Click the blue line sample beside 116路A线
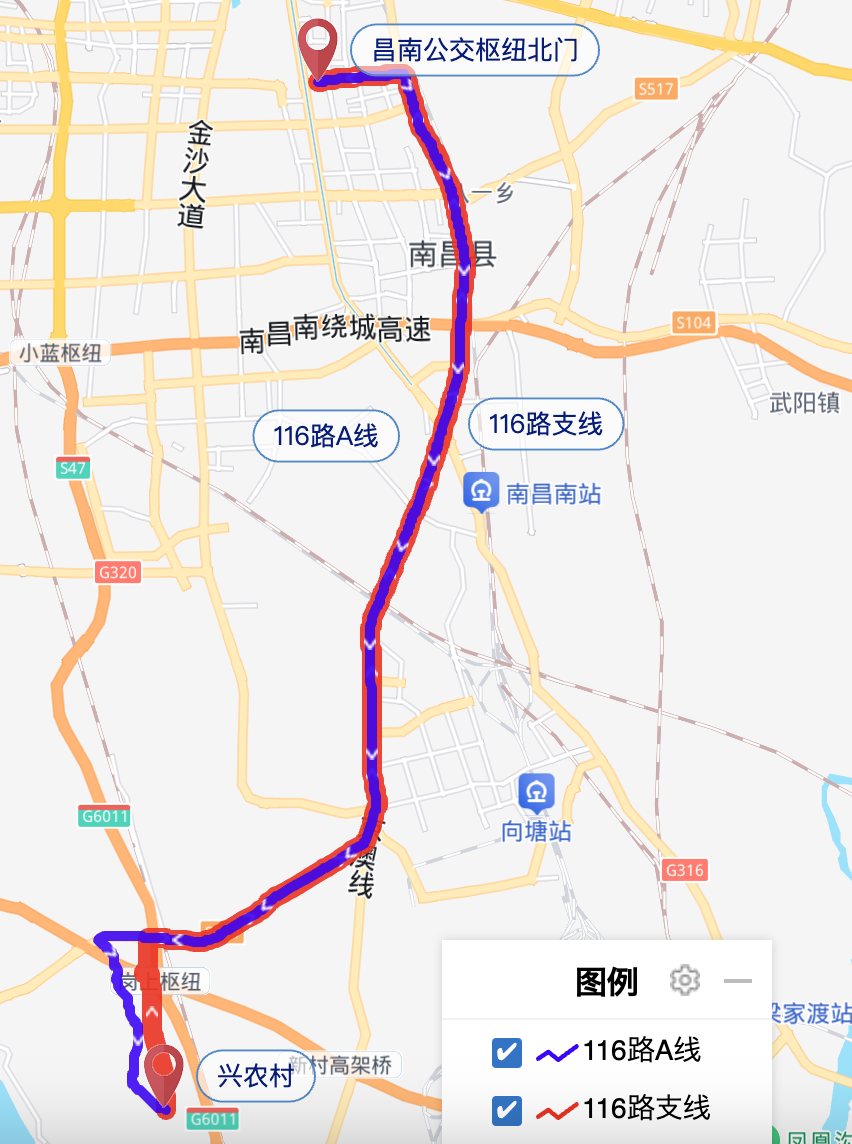Image resolution: width=852 pixels, height=1144 pixels. pyautogui.click(x=558, y=1052)
